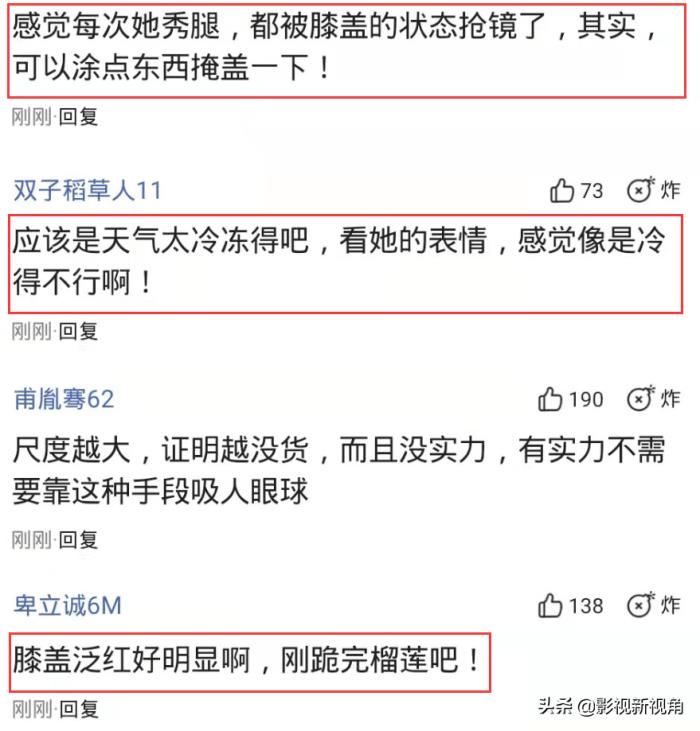Screen dimensions: 700x731
Task: Tap 回复 under 甫胤骞62's comment
Action: 78,540
